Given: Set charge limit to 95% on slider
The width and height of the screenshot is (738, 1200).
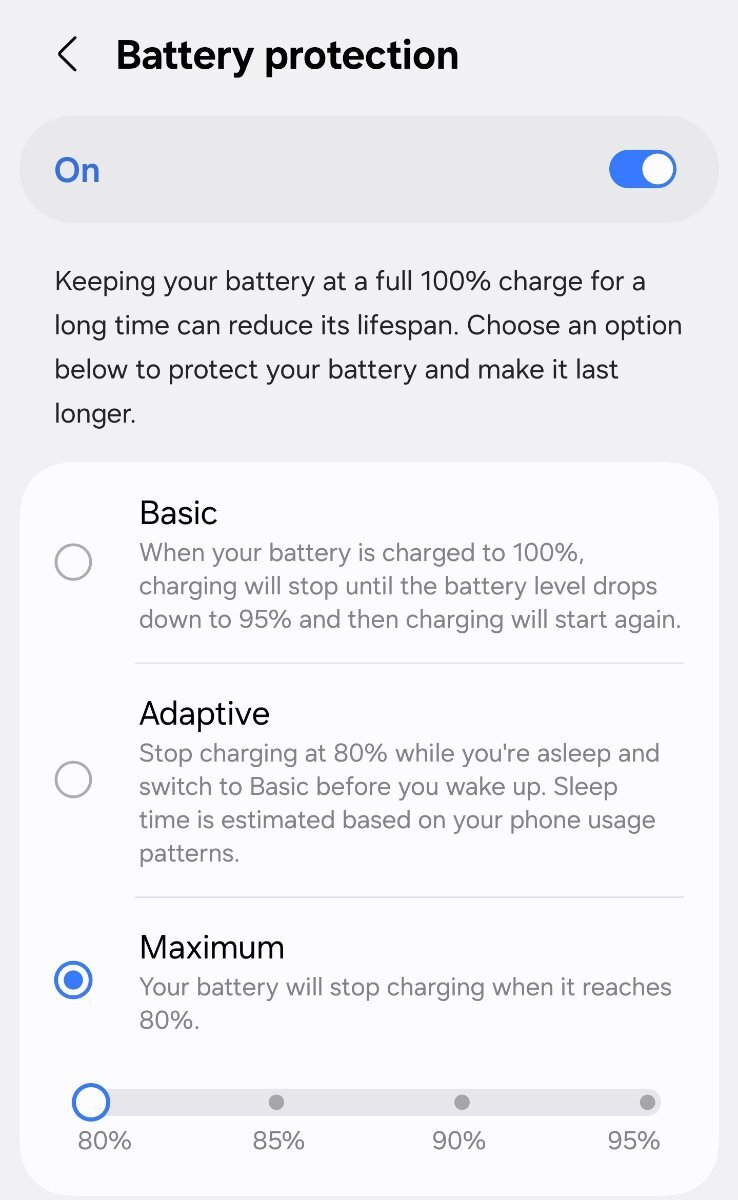Looking at the screenshot, I should pyautogui.click(x=647, y=1102).
